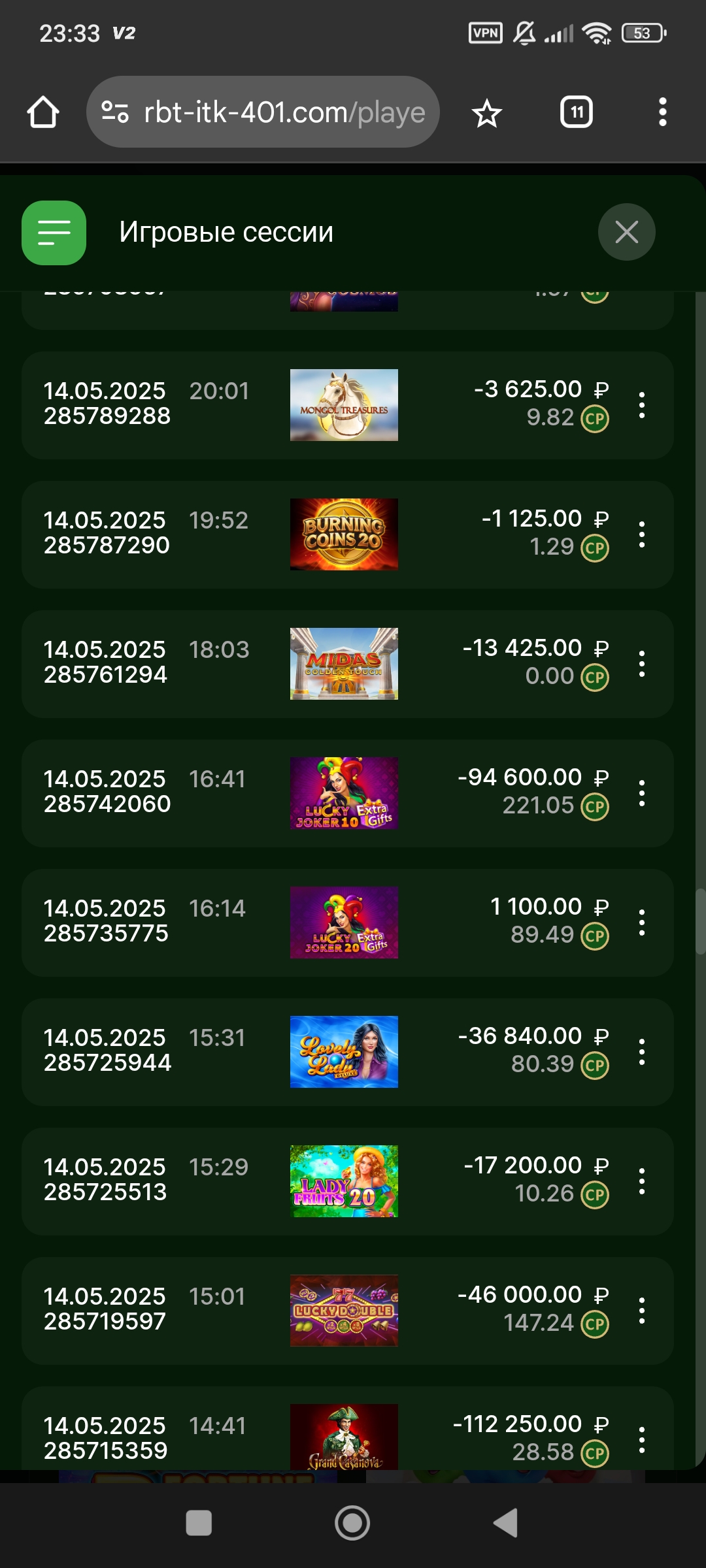The image size is (706, 1568).
Task: Open options for Lucky Joker 20 session
Action: pos(642,923)
